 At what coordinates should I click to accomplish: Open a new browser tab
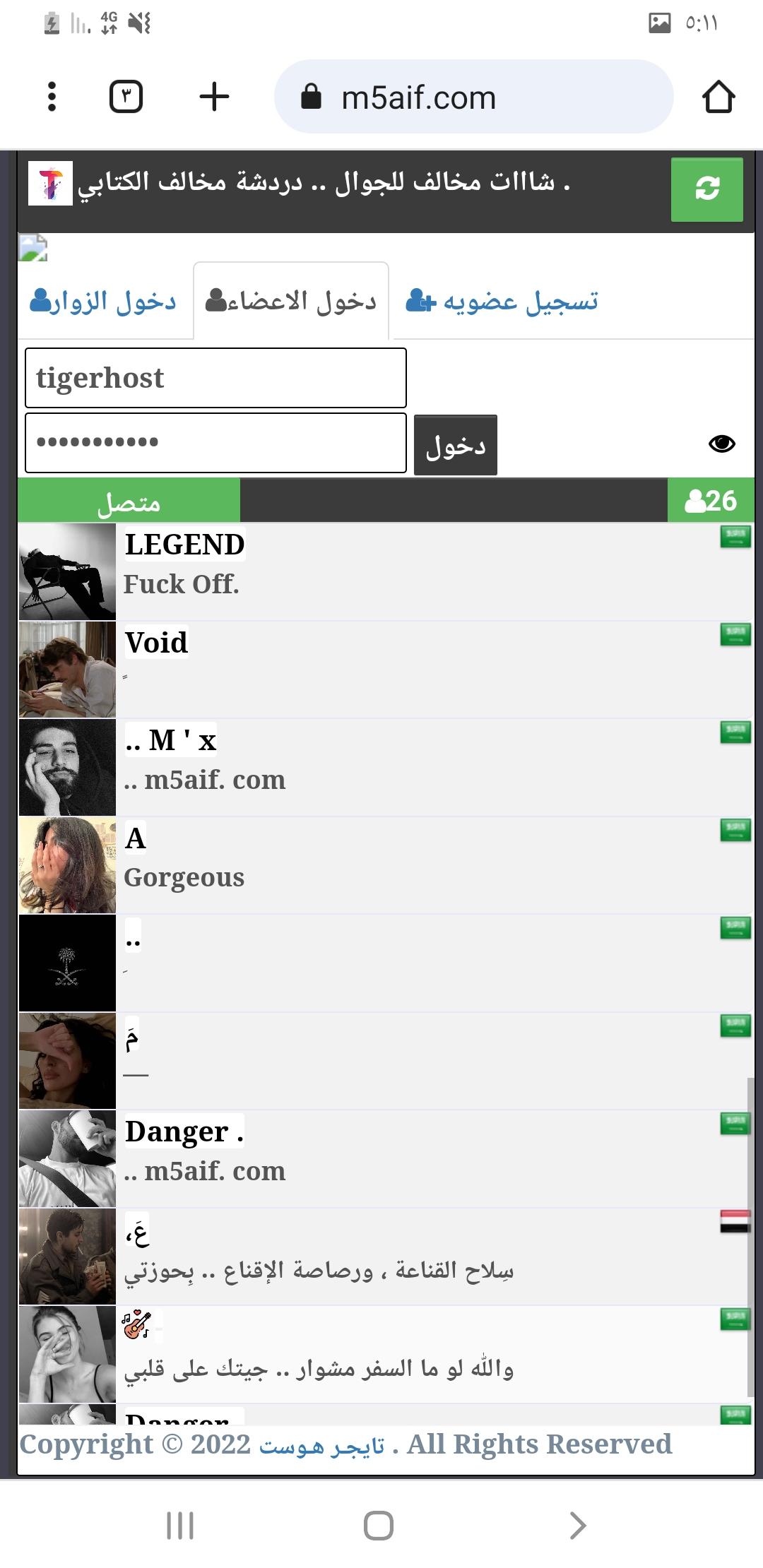click(214, 97)
